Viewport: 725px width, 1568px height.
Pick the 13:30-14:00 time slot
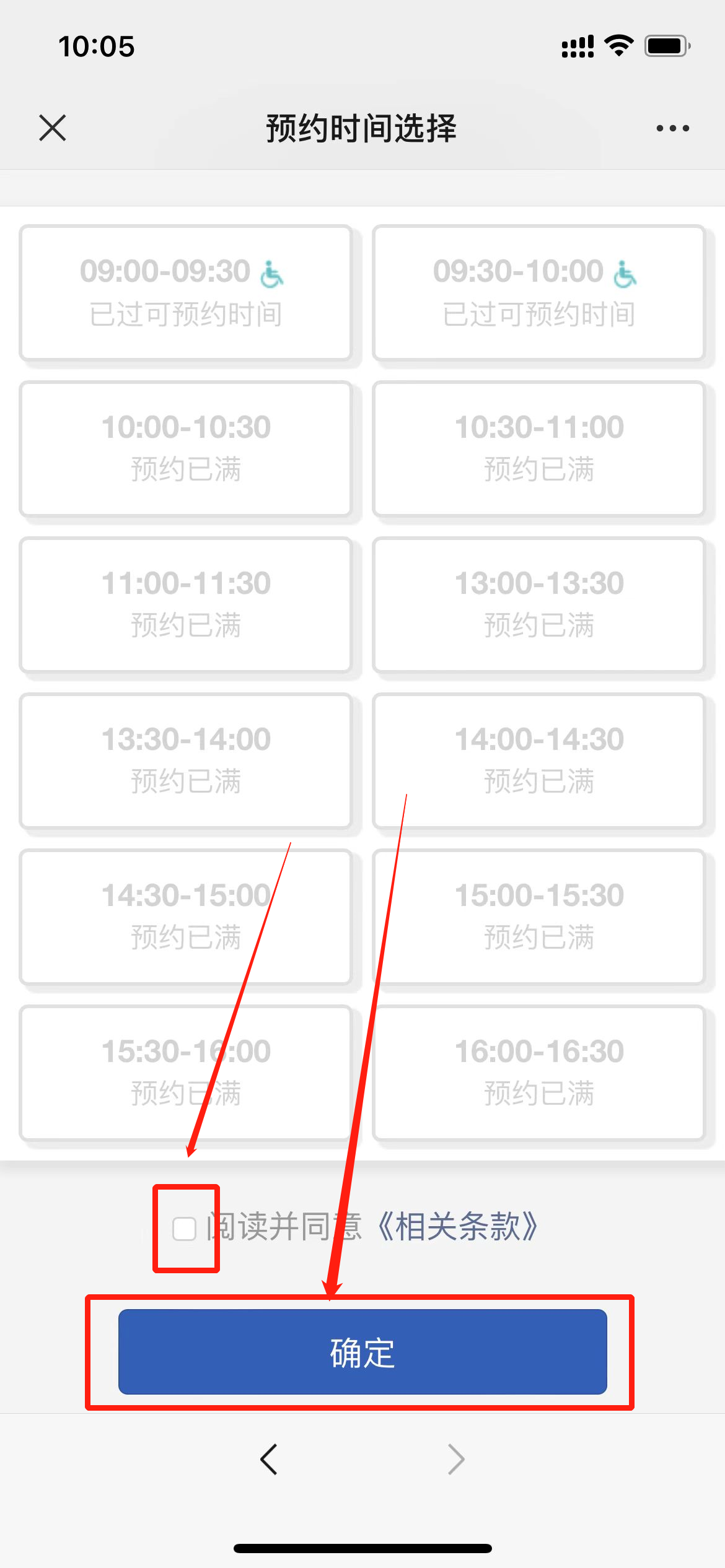click(185, 760)
